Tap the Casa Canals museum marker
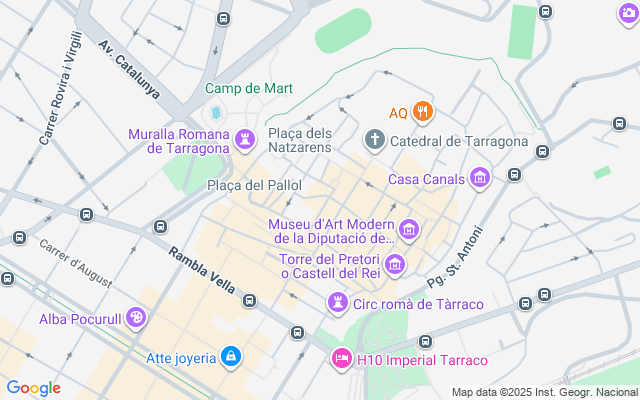The image size is (640, 400). [x=480, y=179]
